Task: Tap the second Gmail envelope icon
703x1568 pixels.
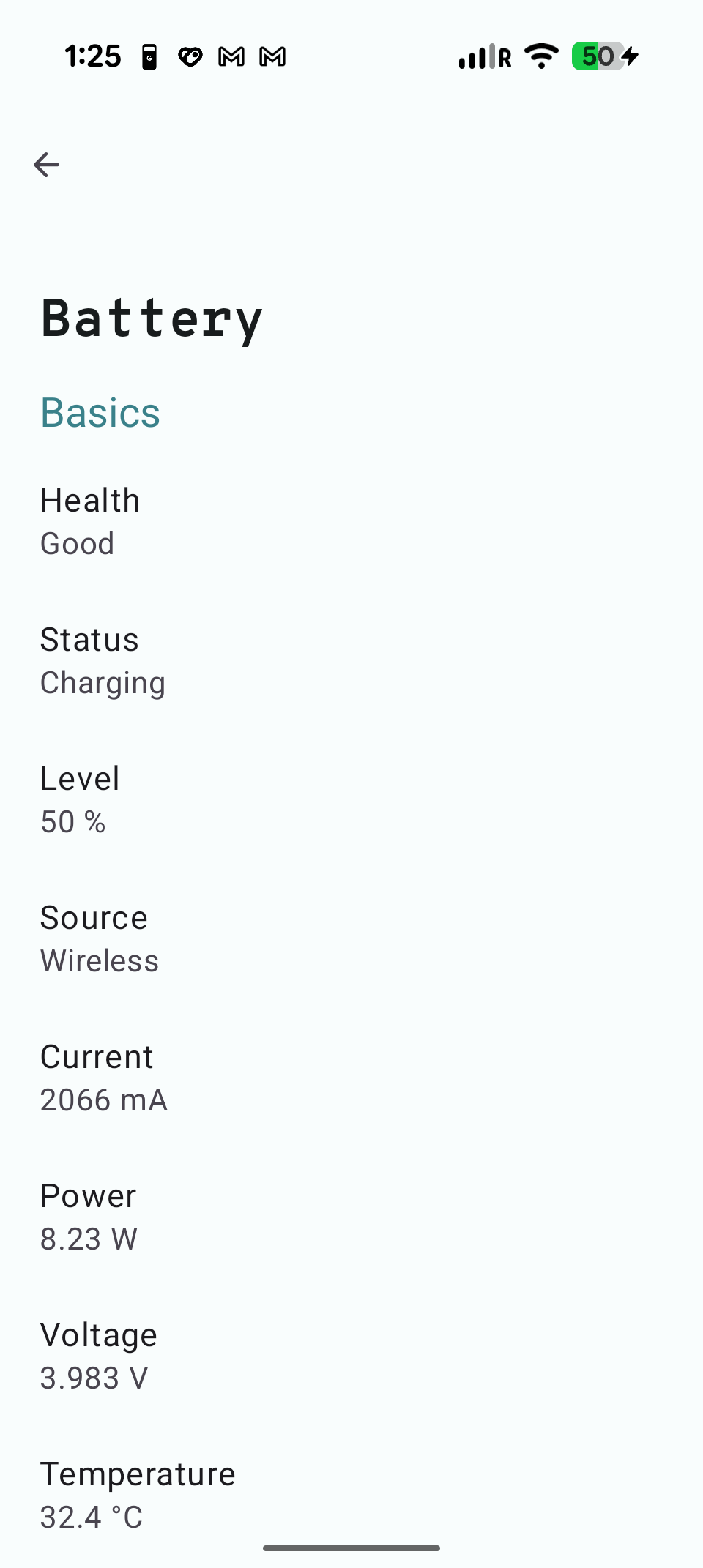Action: point(272,56)
